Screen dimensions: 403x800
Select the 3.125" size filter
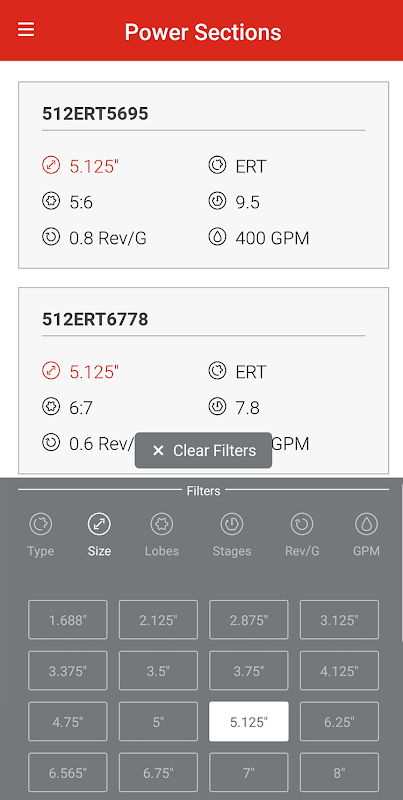pyautogui.click(x=339, y=620)
